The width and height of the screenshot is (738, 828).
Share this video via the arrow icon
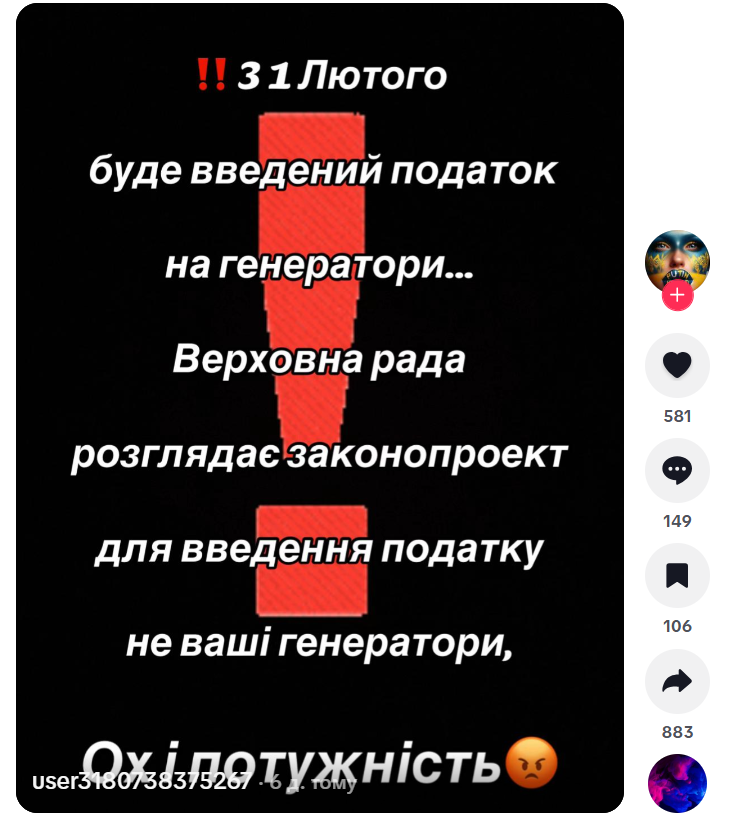point(677,682)
